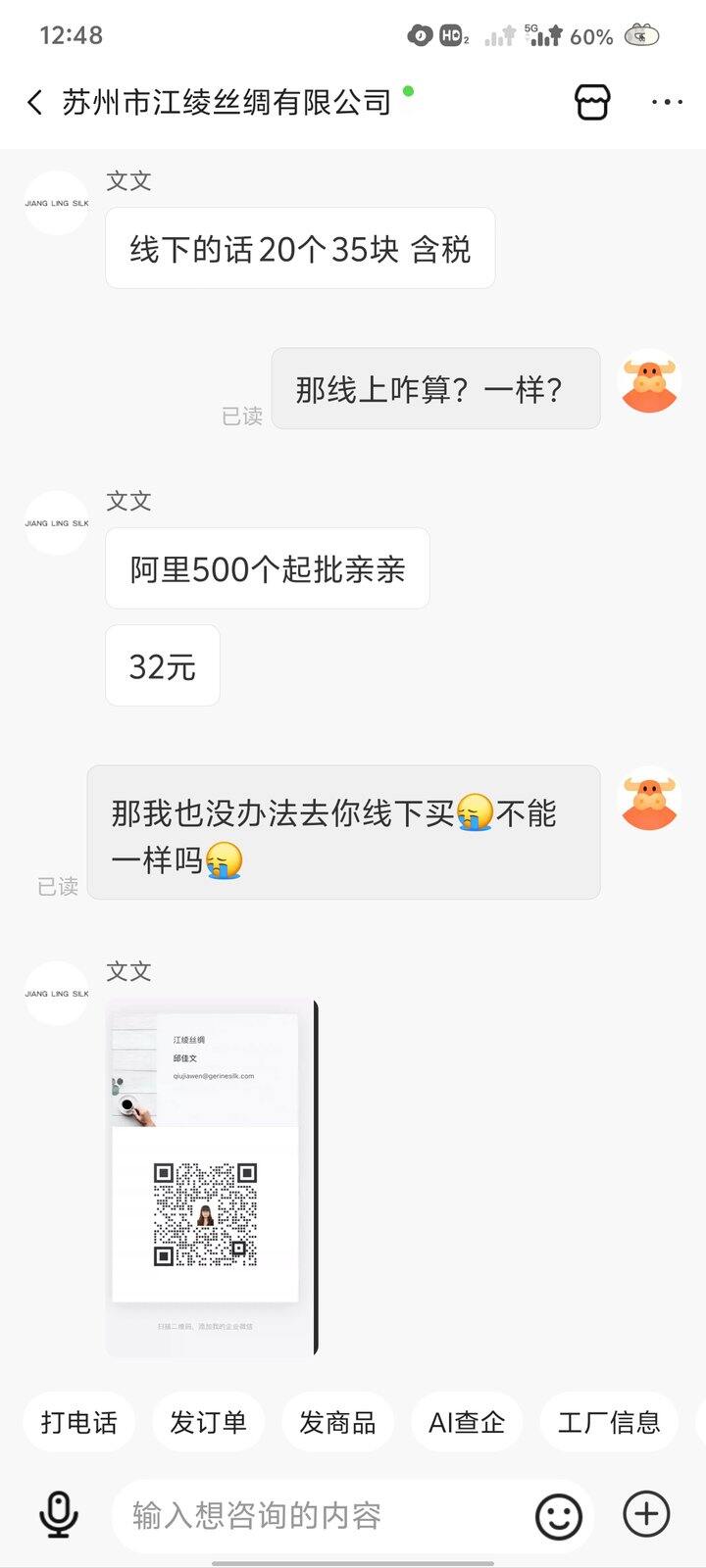This screenshot has height=1568, width=706.
Task: Open the emoji picker
Action: [x=559, y=1516]
